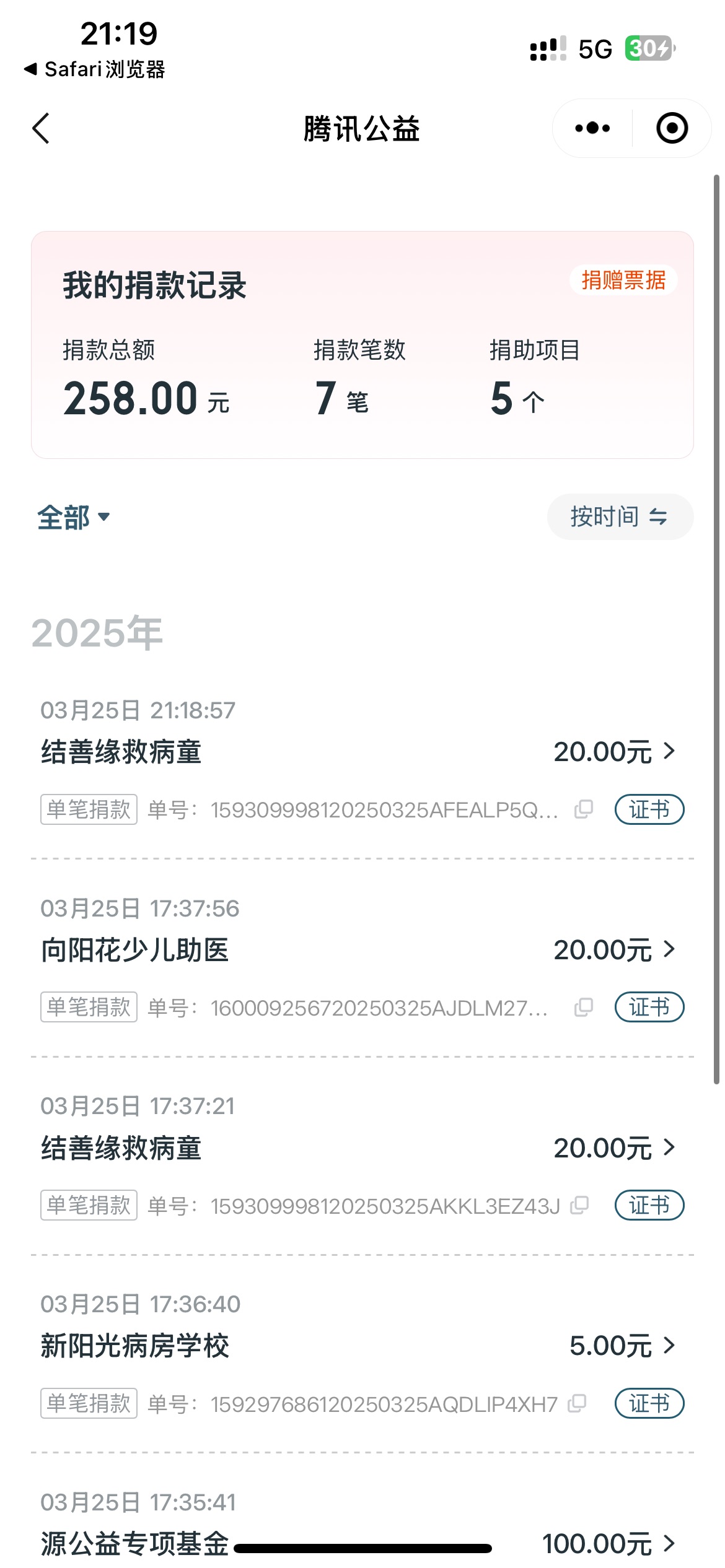Return to Safari浏览器 from the status bar
725x1568 pixels.
point(94,69)
